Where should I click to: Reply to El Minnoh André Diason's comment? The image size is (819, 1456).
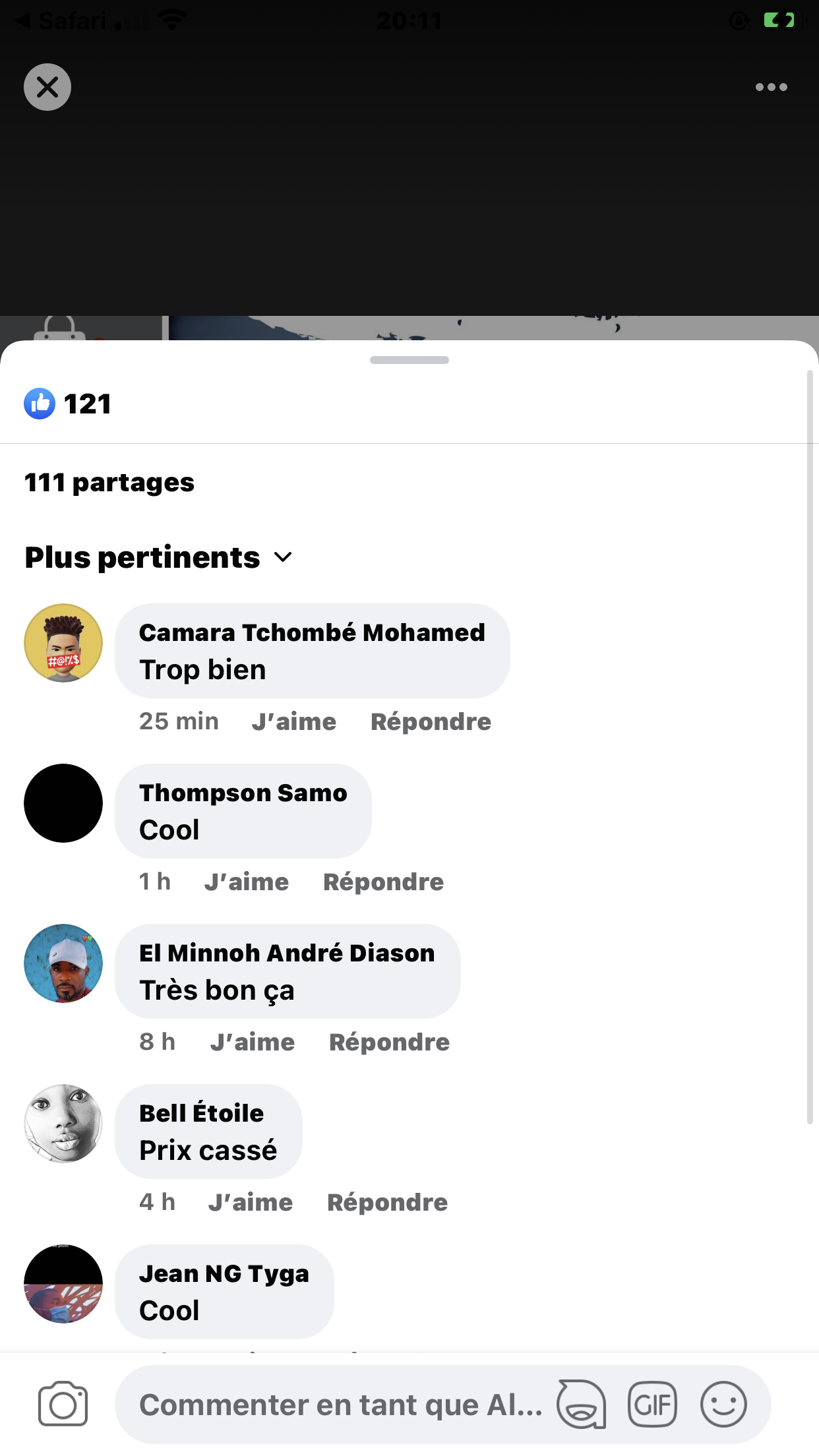pos(389,1042)
